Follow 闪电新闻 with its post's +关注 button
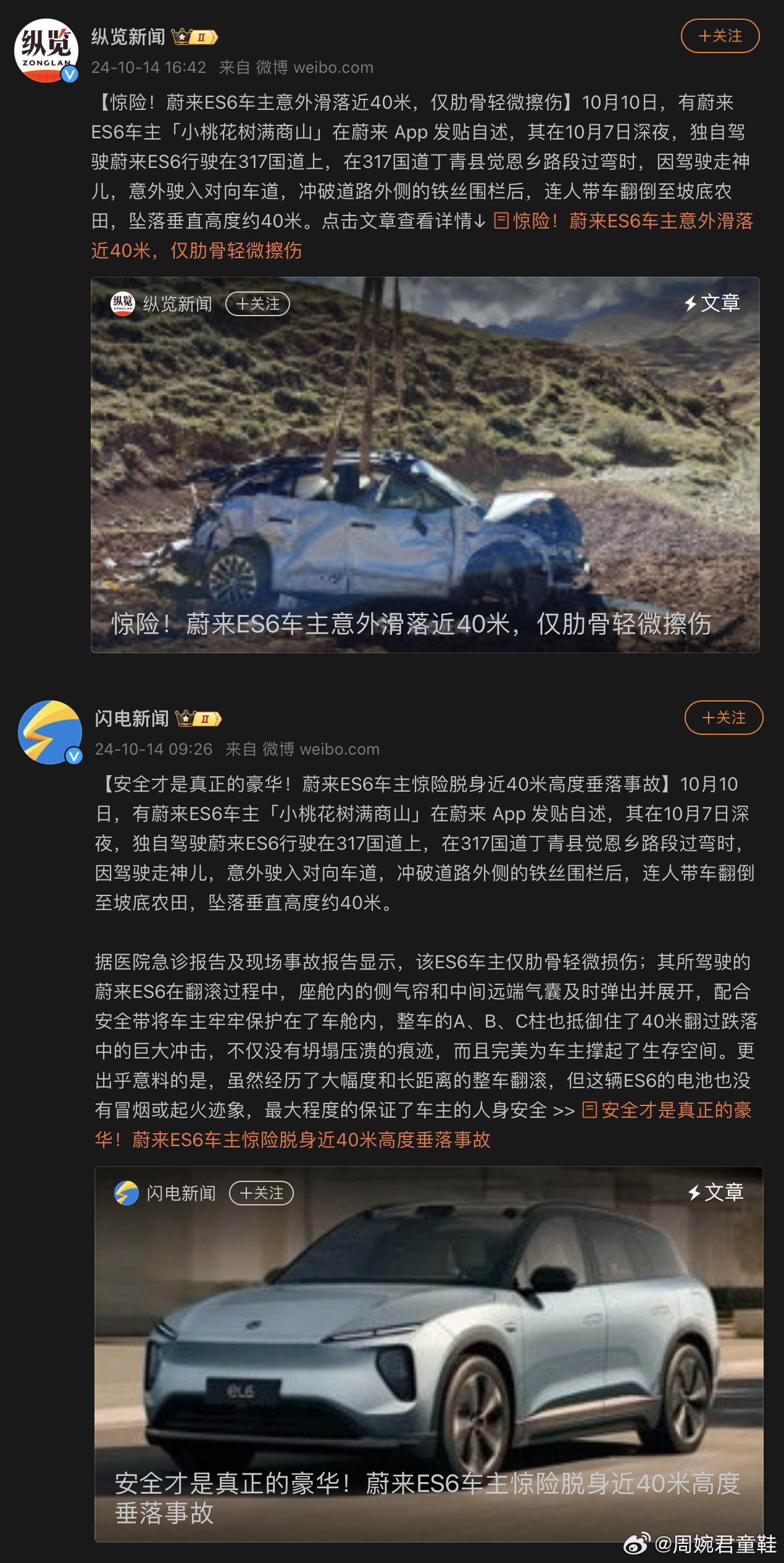 point(724,718)
